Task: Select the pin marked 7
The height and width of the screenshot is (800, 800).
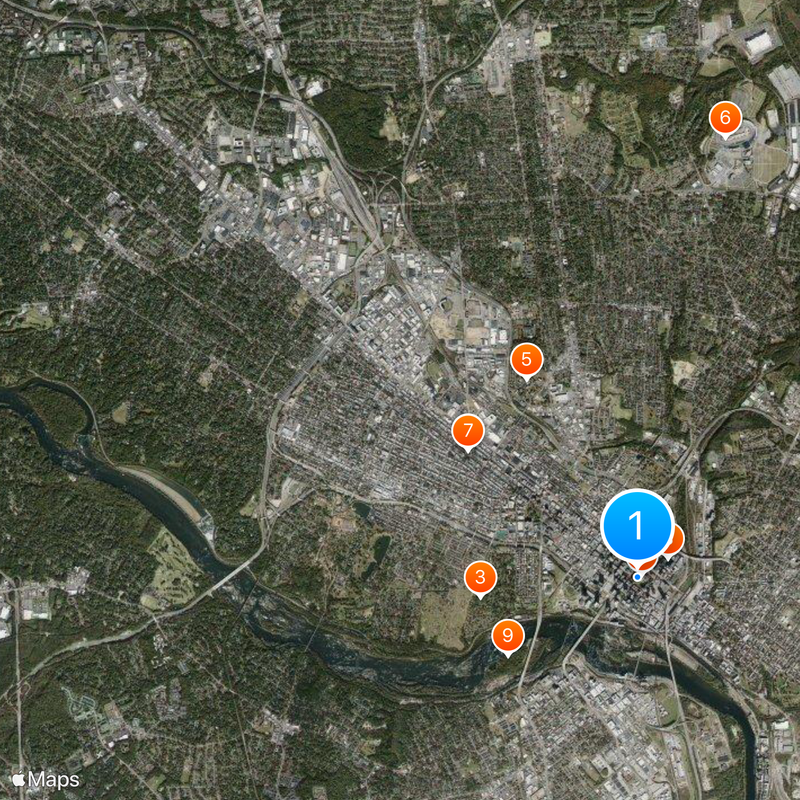Action: coord(467,430)
